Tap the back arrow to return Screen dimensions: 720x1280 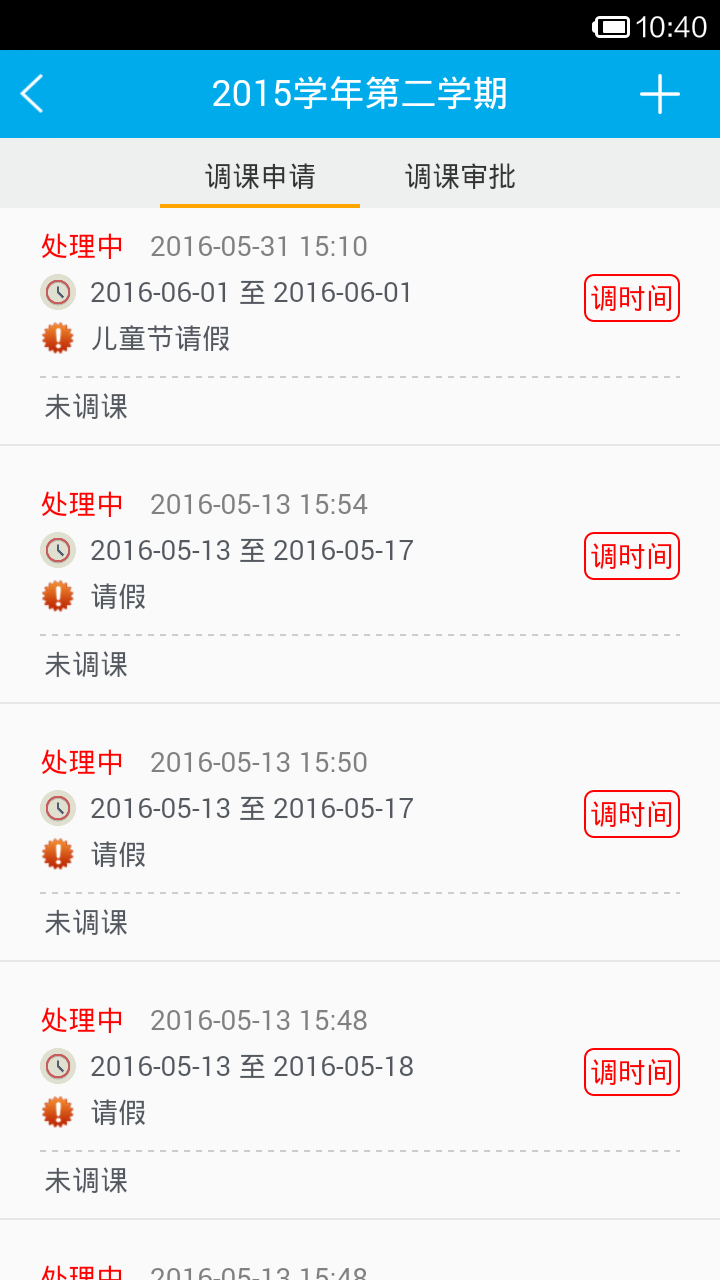click(32, 94)
